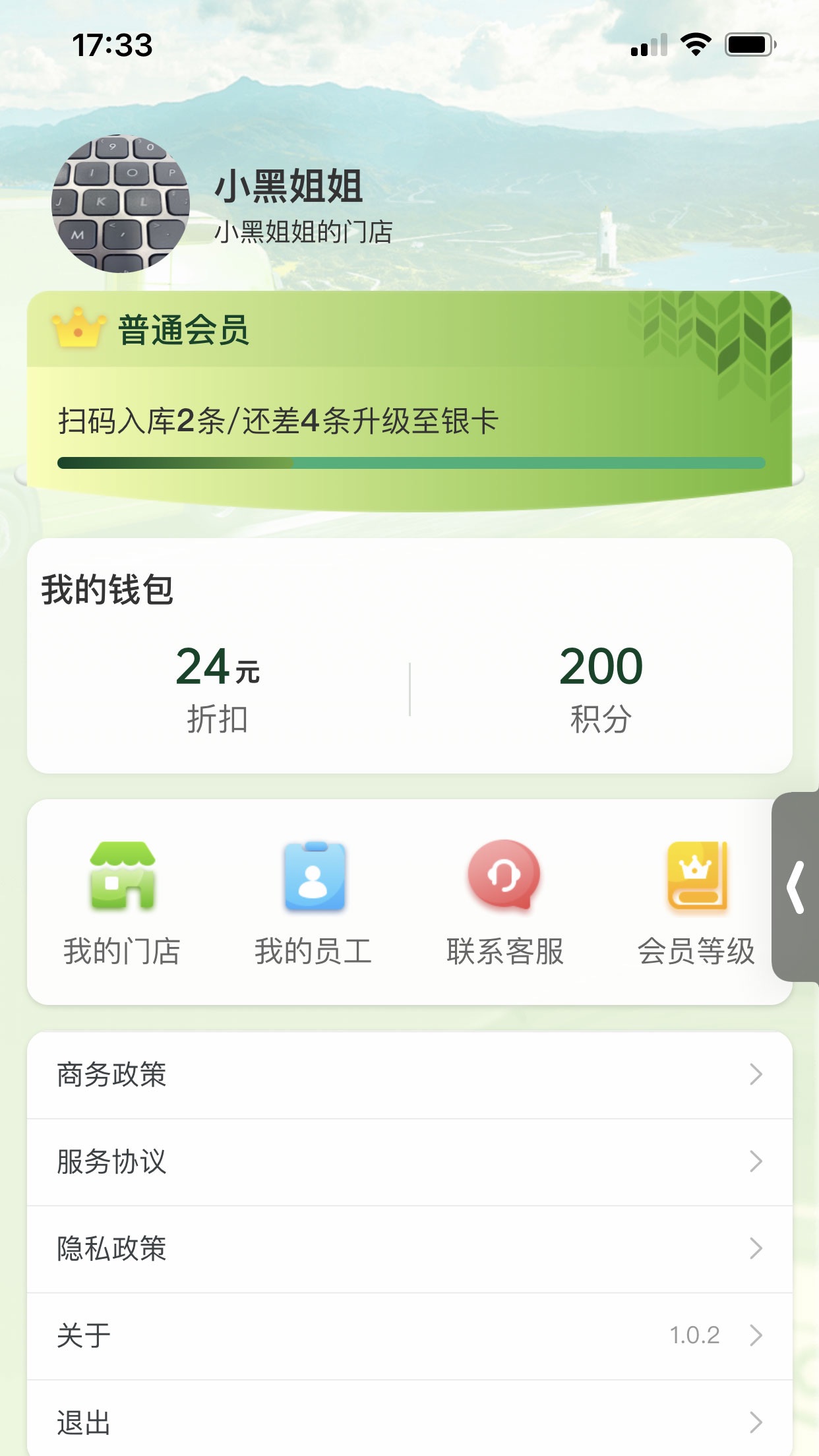Tap 联系客服 to contact support
Screen dimensions: 819x1456
click(505, 902)
